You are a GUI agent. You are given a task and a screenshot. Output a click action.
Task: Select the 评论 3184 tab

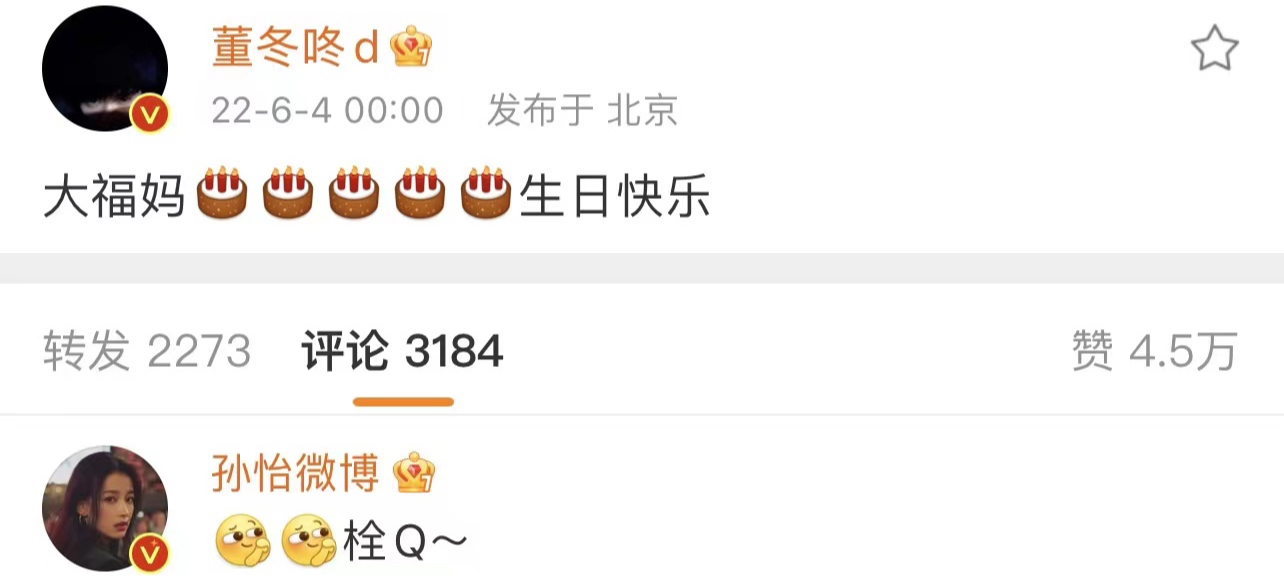pos(402,352)
